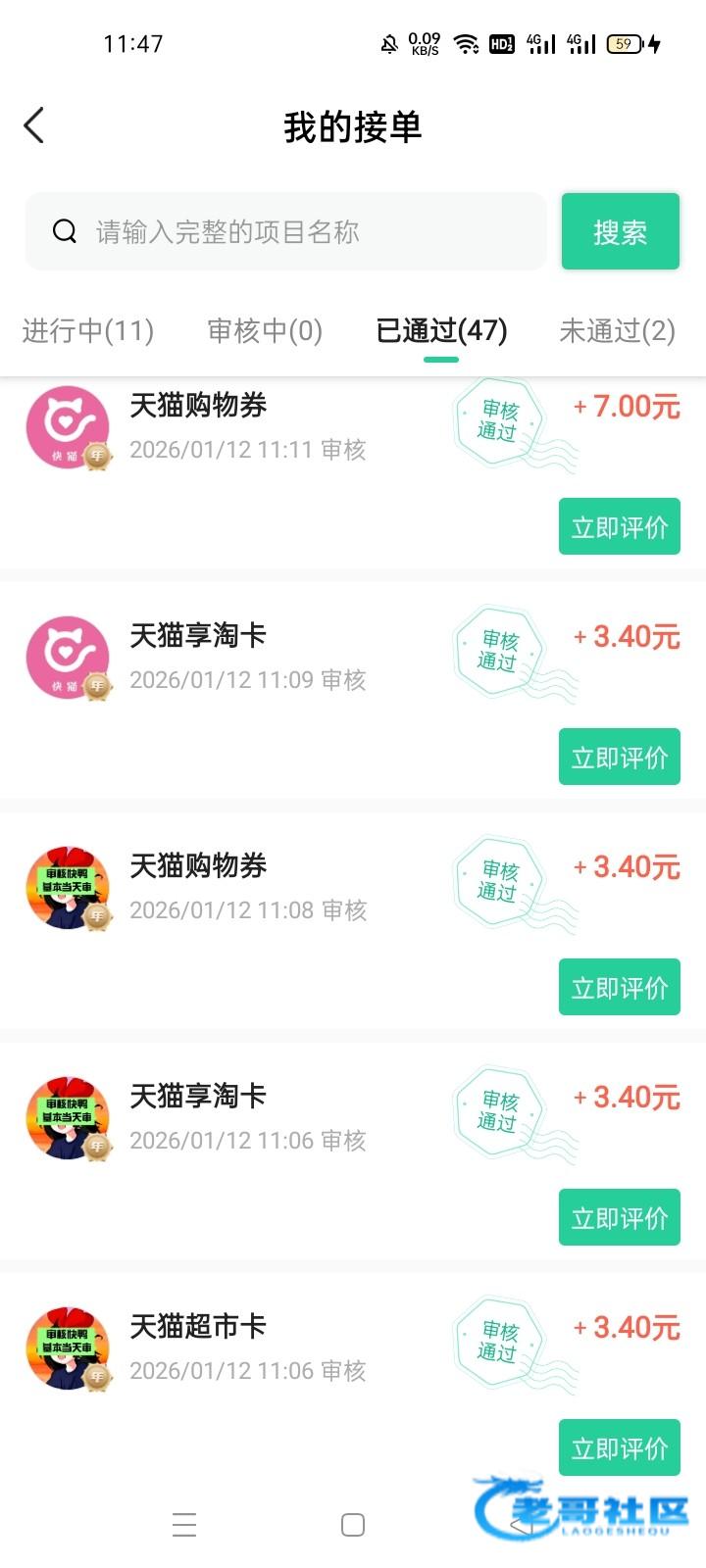706x1568 pixels.
Task: Tap 立即评价 for the 11:06 天猫享淘卡 order
Action: click(x=619, y=1218)
